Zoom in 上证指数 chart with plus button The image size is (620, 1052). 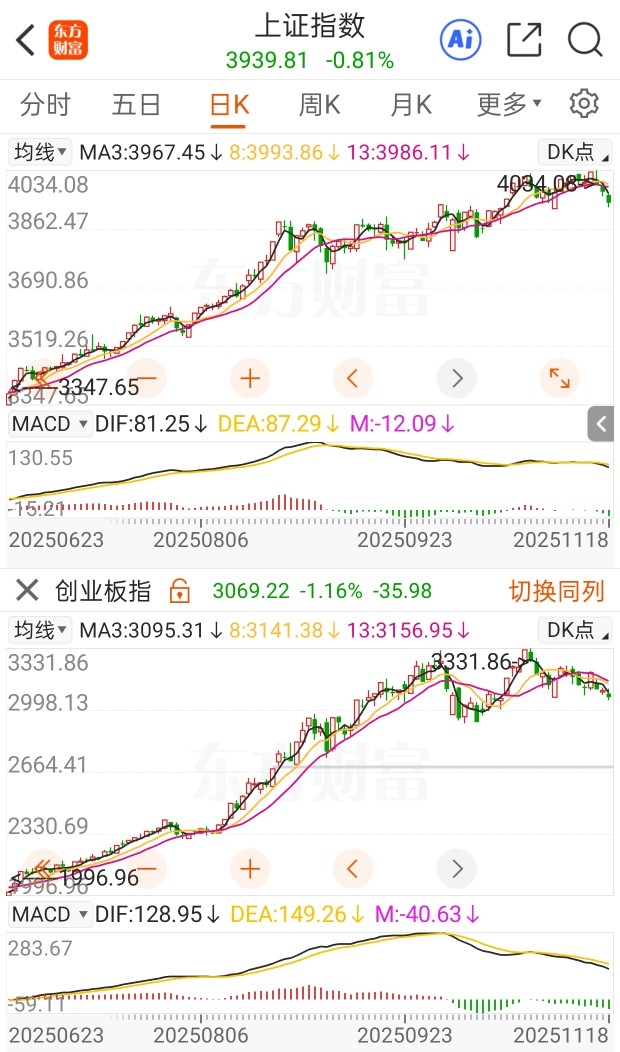pos(250,378)
